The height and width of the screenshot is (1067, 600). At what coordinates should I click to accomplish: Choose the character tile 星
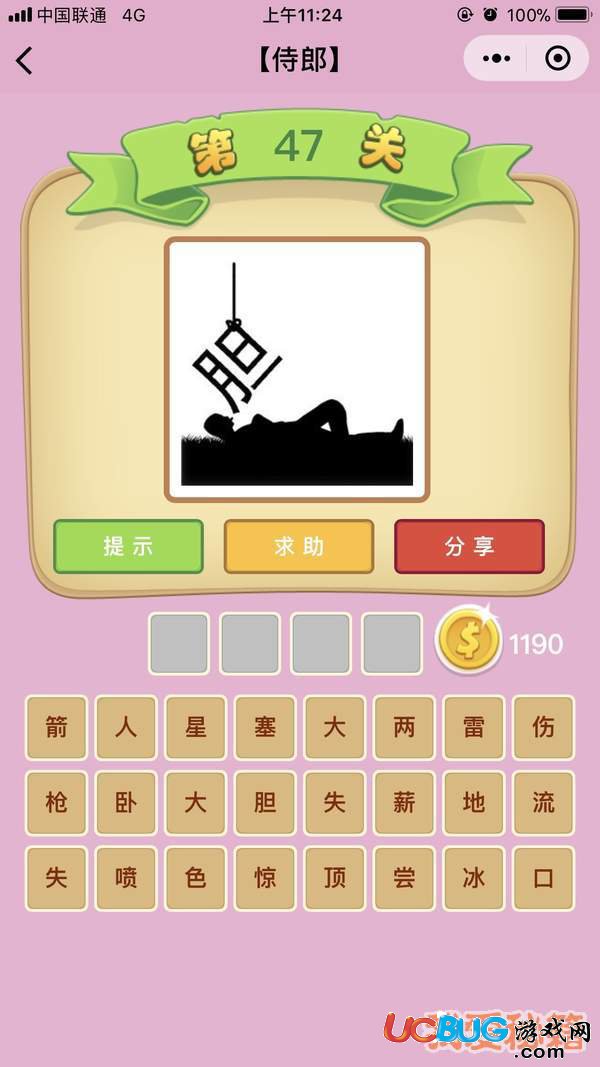[x=196, y=727]
